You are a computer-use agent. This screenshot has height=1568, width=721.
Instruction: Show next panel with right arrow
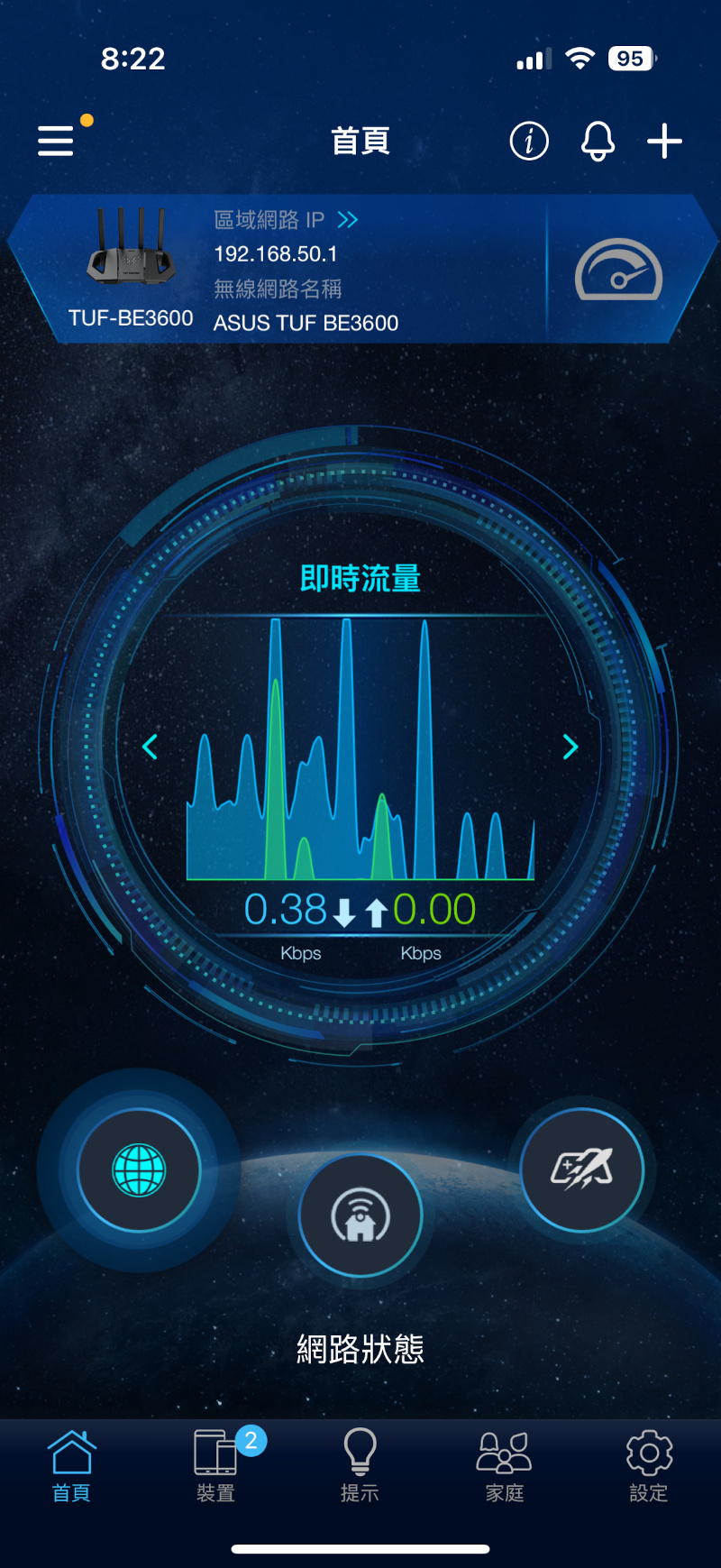pos(570,747)
